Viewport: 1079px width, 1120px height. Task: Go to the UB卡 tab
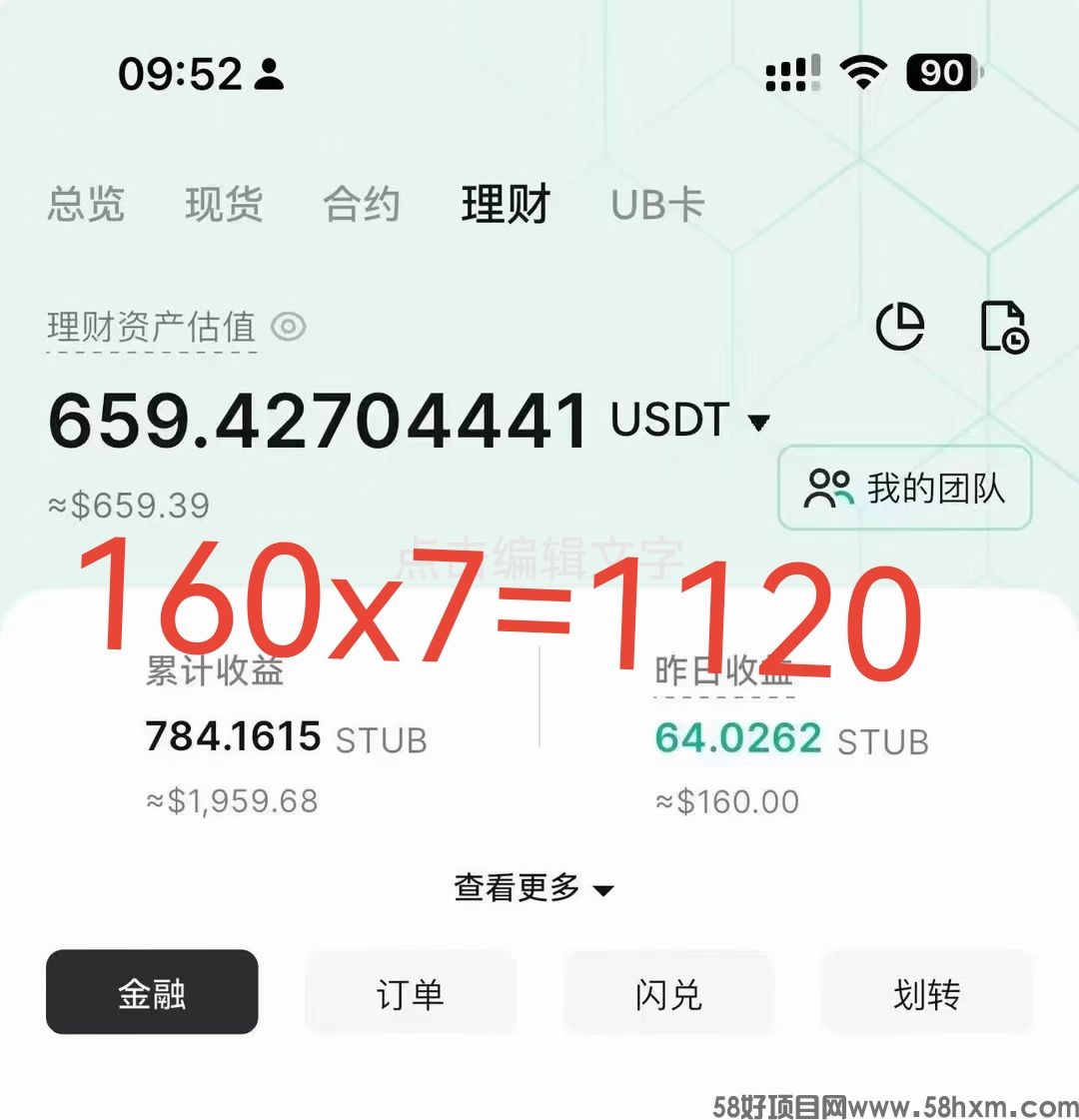[657, 205]
